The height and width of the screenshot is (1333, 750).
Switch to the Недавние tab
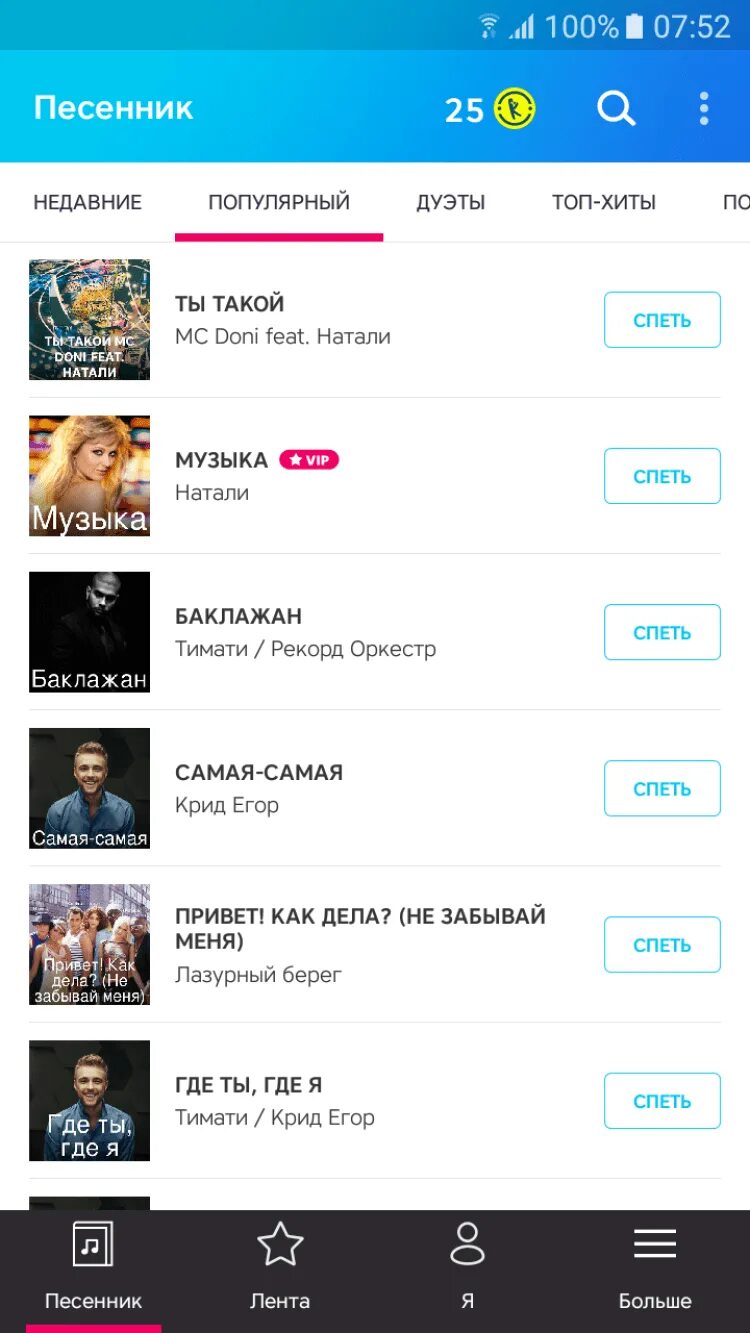point(88,202)
